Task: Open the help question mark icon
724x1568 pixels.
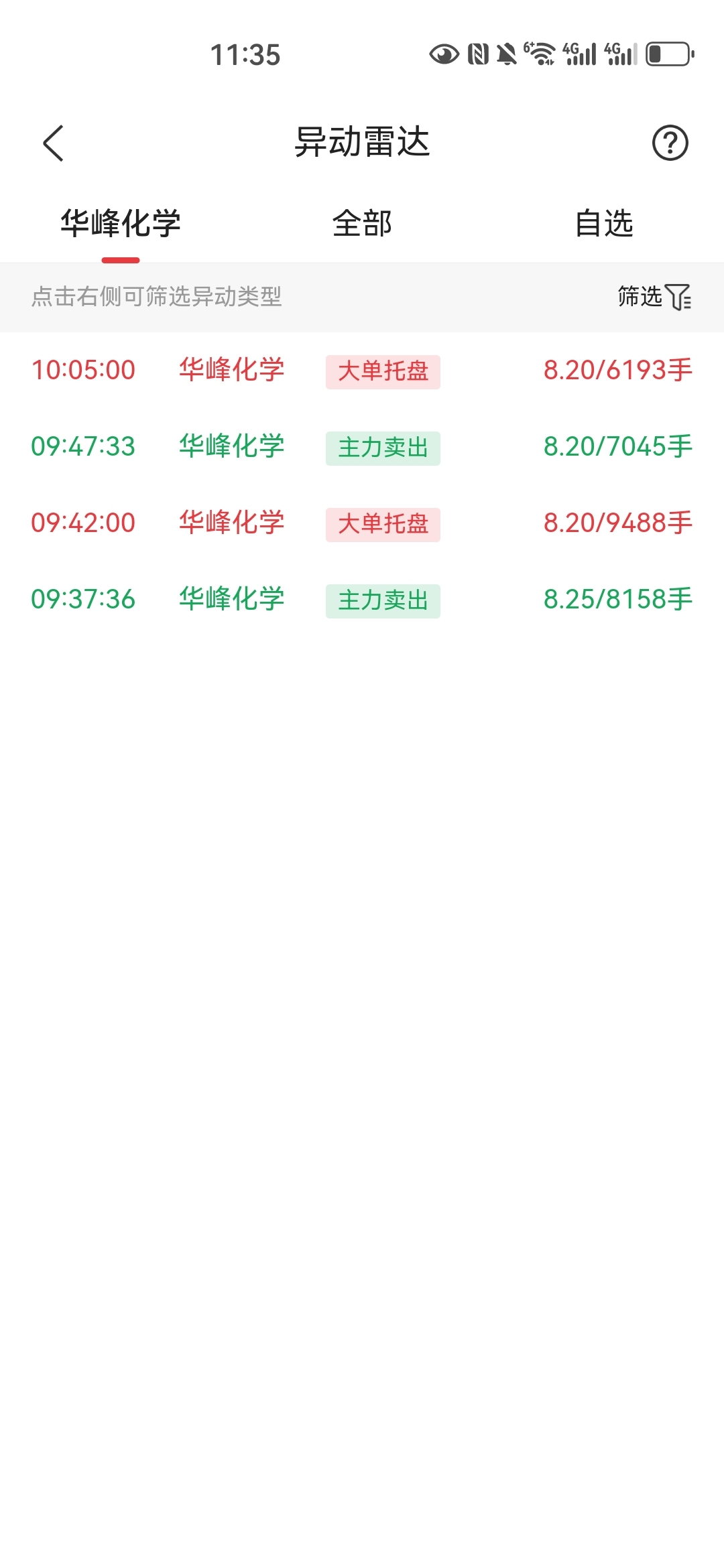Action: pyautogui.click(x=670, y=143)
